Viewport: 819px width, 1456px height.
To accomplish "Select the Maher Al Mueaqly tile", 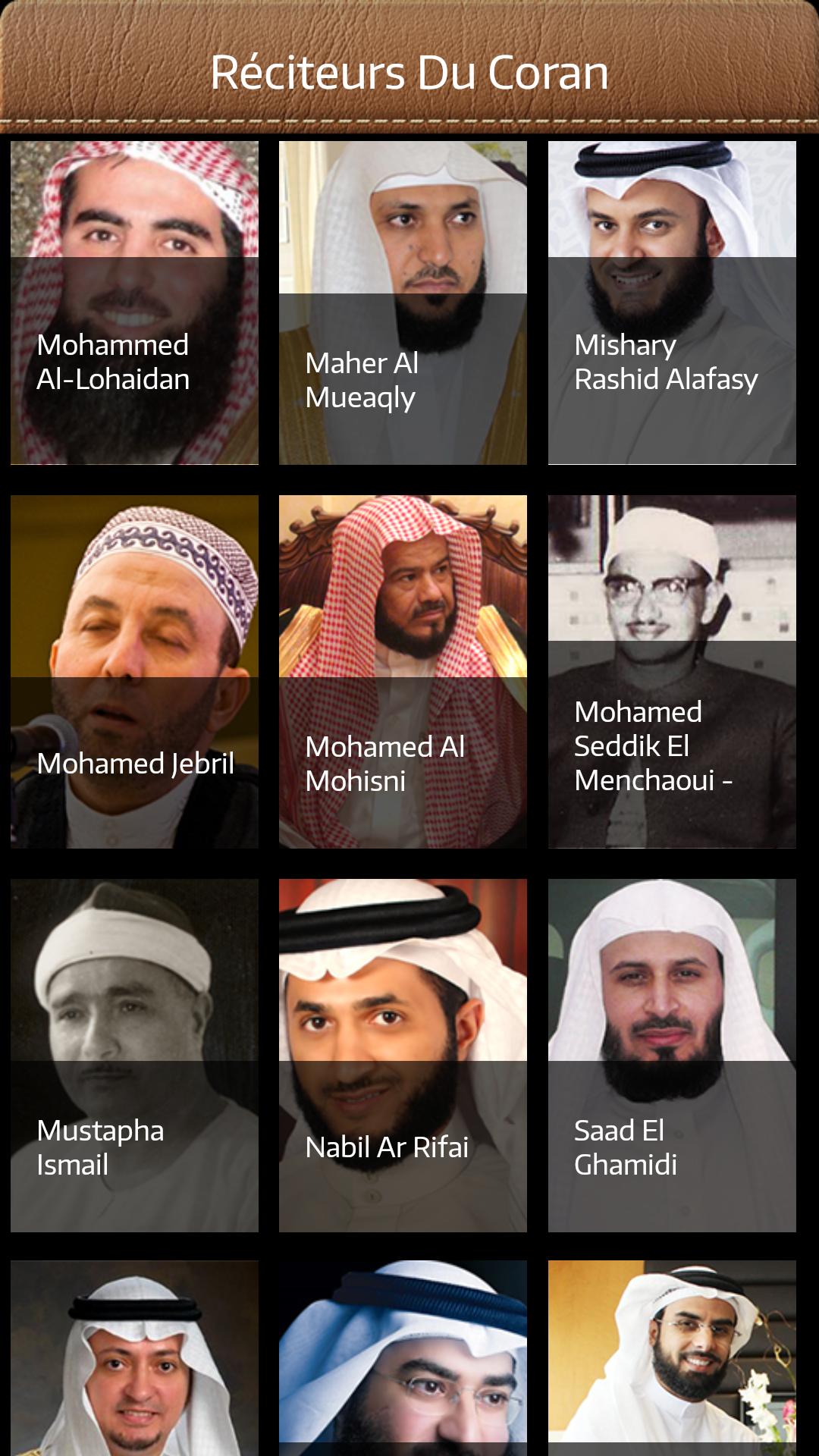I will click(x=403, y=303).
